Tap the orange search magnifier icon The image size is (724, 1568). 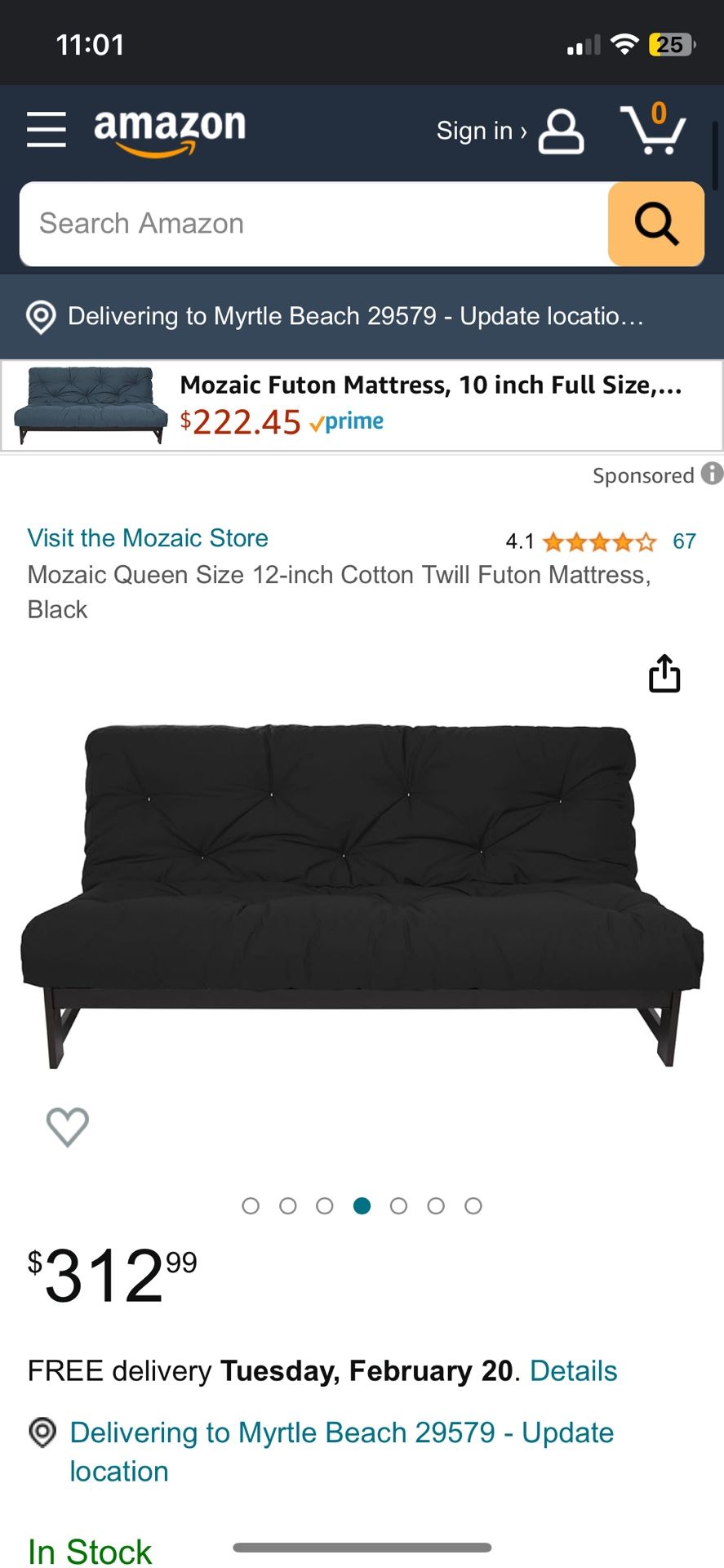point(655,224)
